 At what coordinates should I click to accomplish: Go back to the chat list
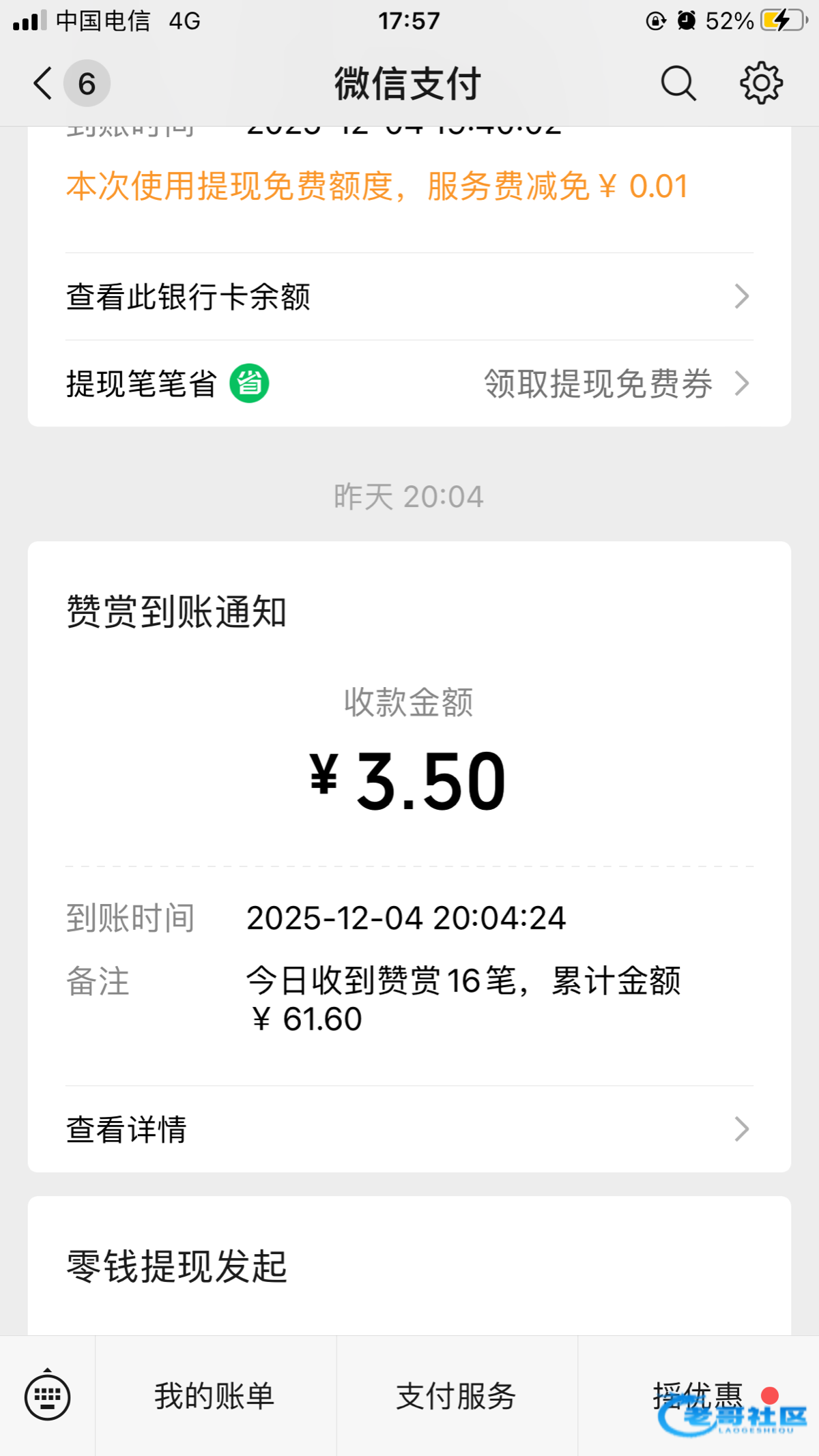44,84
